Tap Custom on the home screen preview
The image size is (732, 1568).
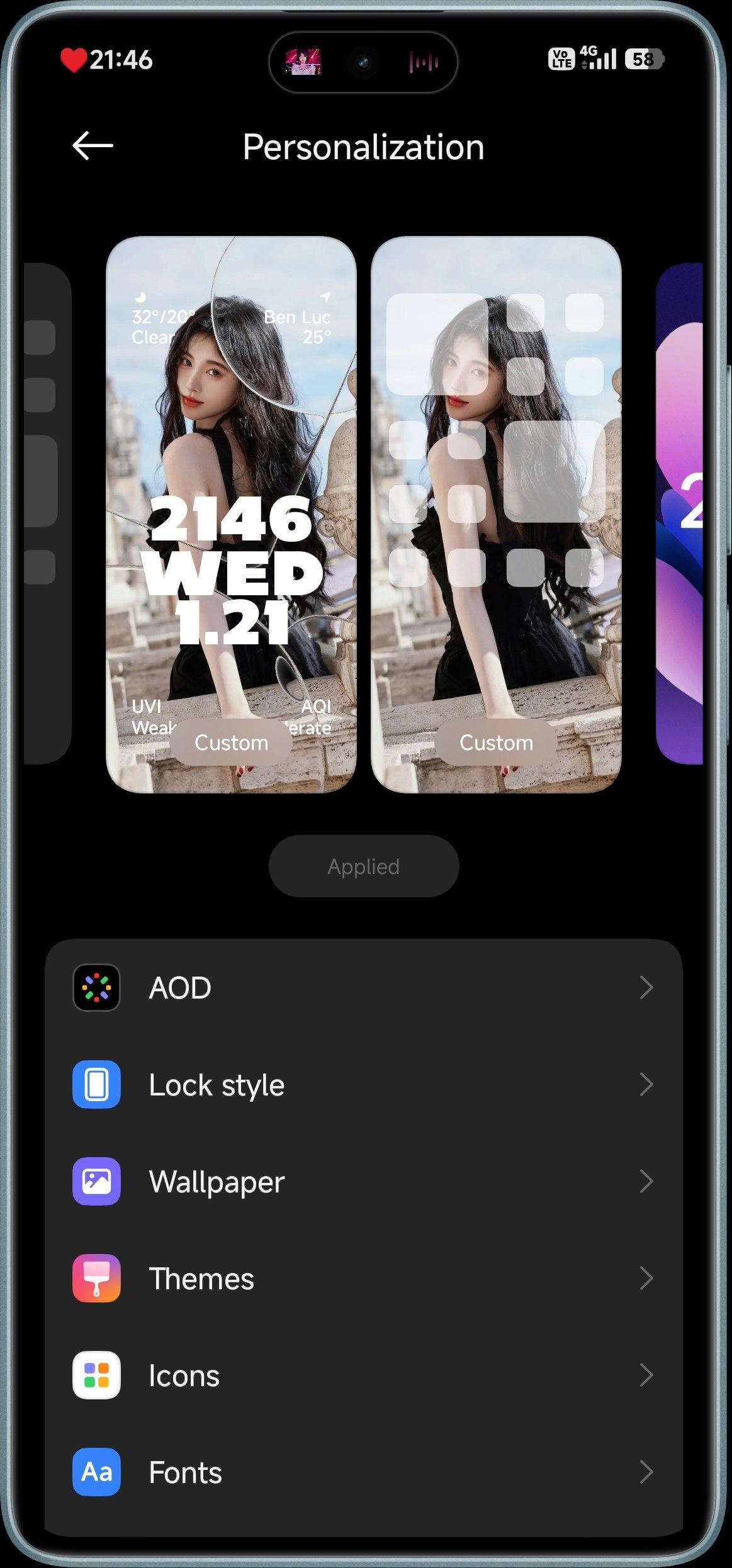[496, 742]
